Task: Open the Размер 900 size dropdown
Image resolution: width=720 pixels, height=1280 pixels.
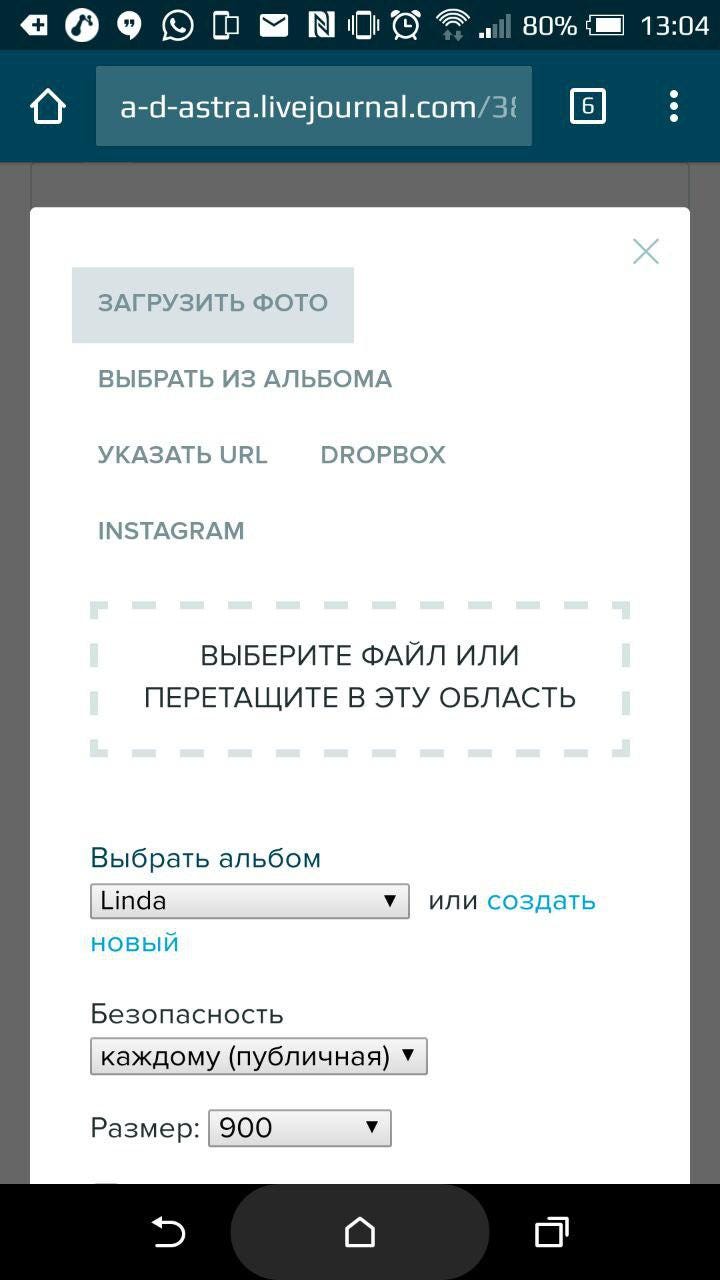Action: pos(299,1128)
